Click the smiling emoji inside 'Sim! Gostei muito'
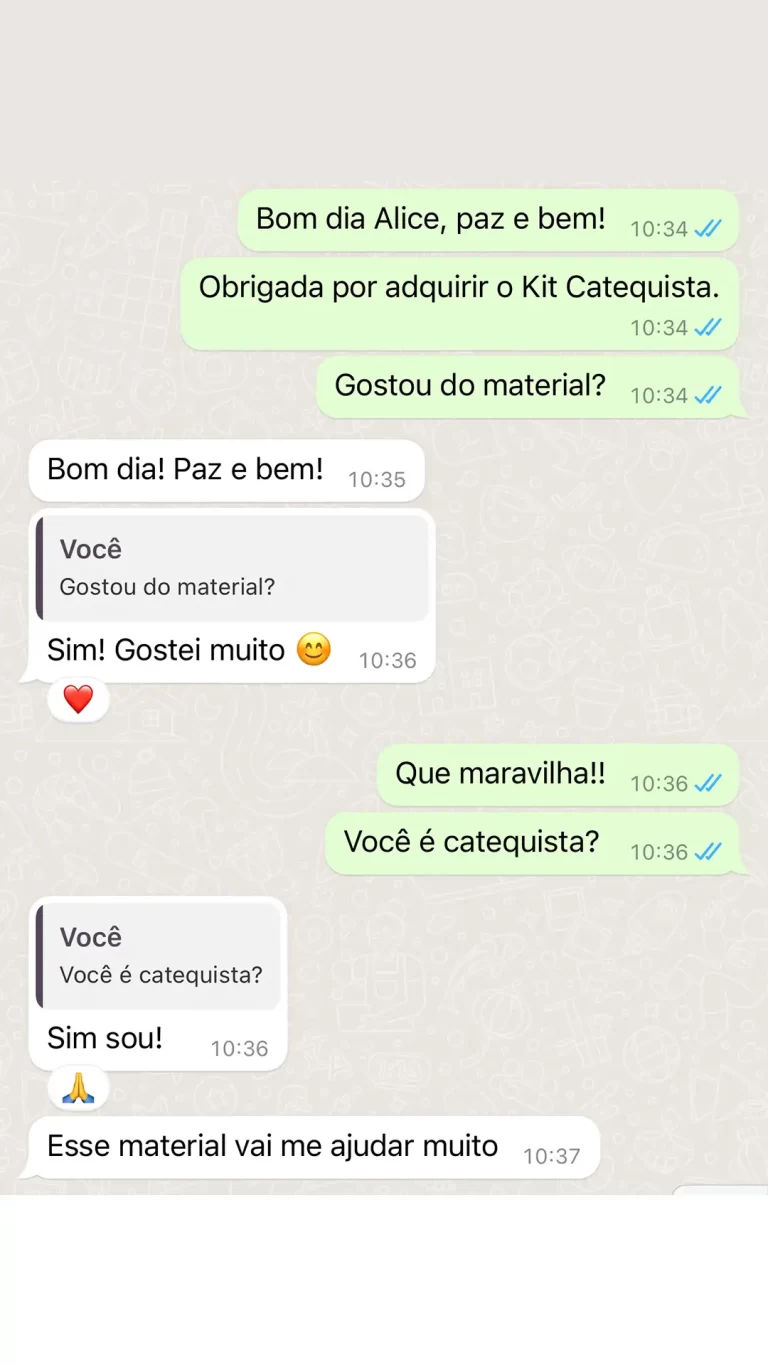 point(313,649)
